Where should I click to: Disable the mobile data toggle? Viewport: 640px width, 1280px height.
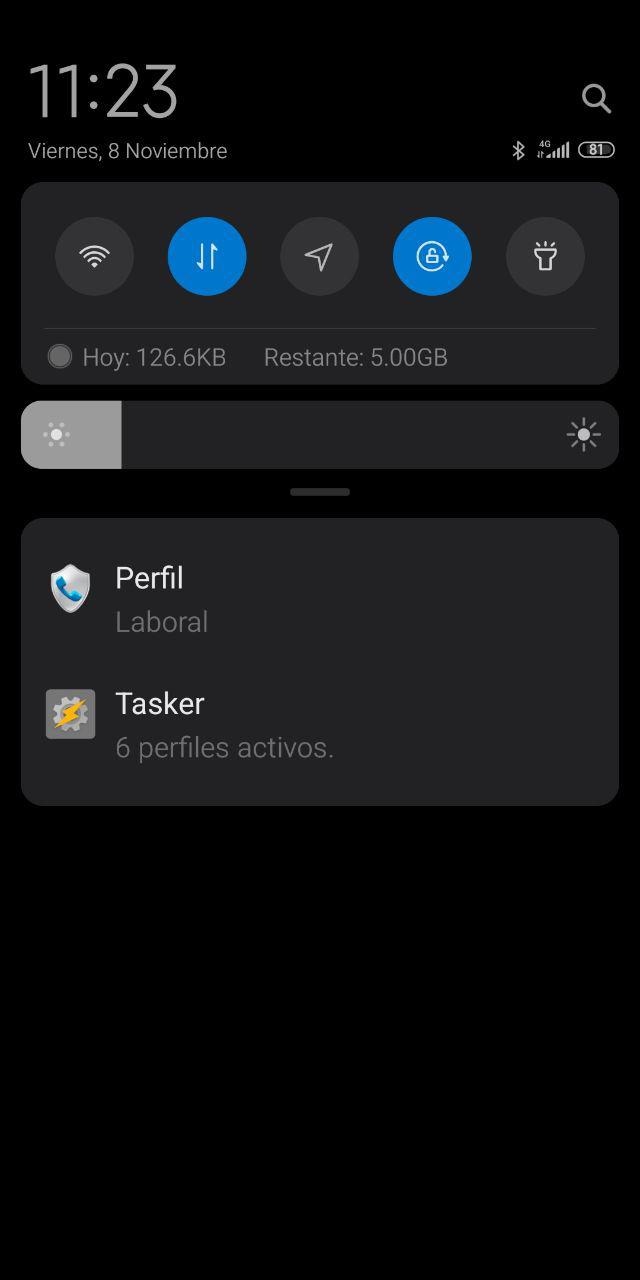tap(207, 257)
